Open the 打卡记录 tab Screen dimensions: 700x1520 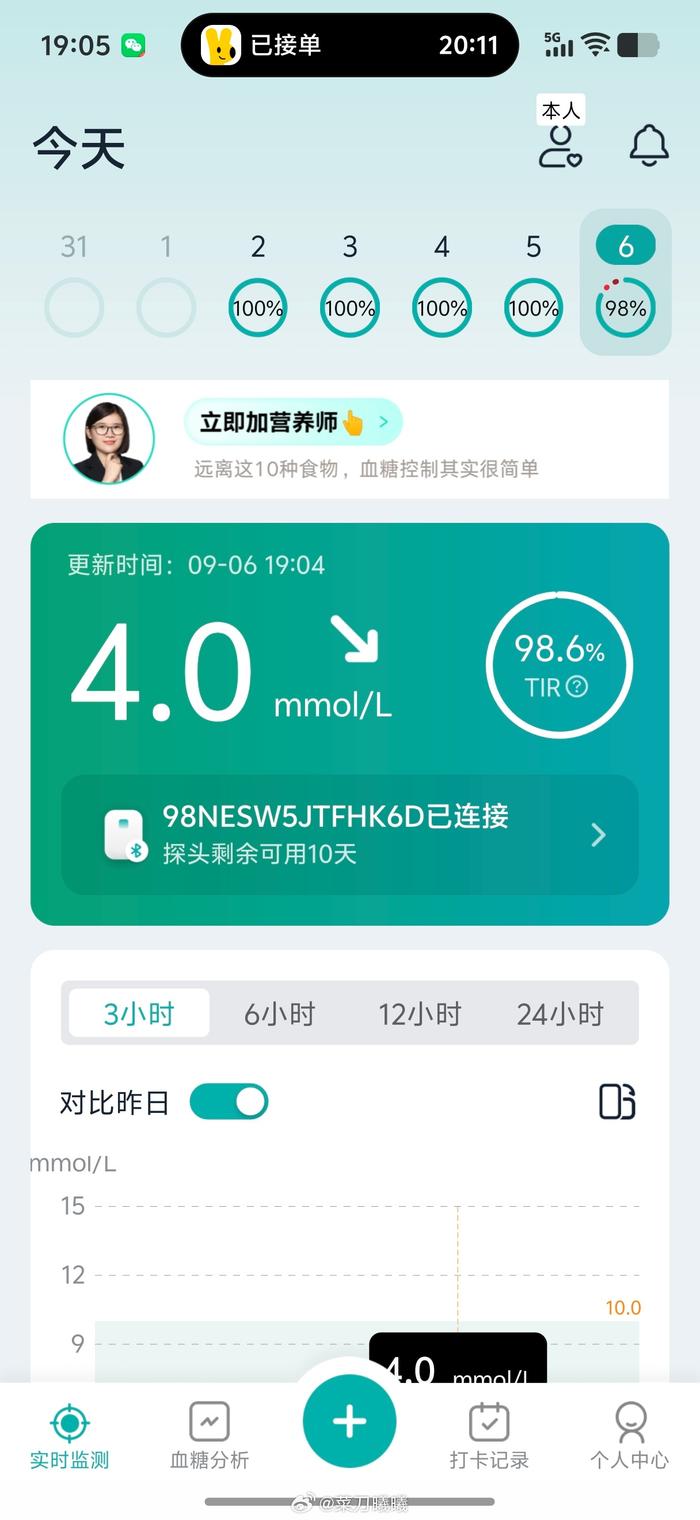point(489,1435)
